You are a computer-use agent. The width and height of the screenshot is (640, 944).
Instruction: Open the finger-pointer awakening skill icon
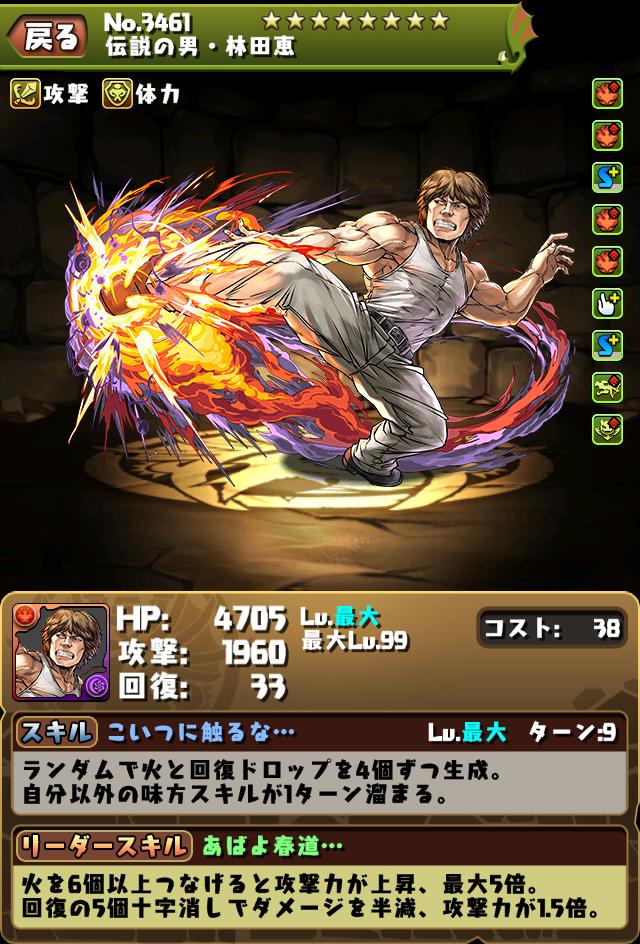(x=607, y=301)
